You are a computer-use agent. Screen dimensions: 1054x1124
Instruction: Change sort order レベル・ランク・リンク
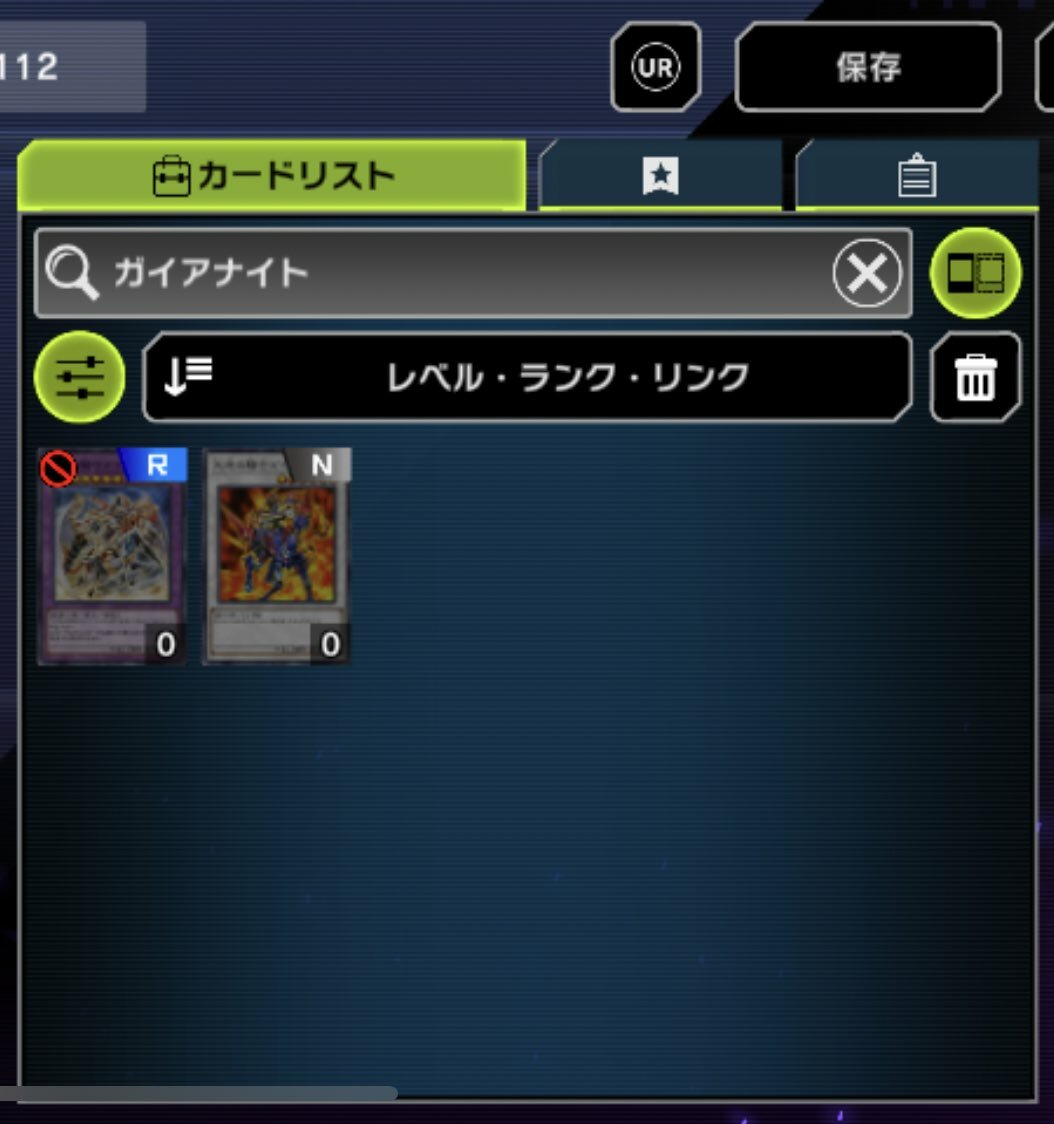pyautogui.click(x=527, y=378)
